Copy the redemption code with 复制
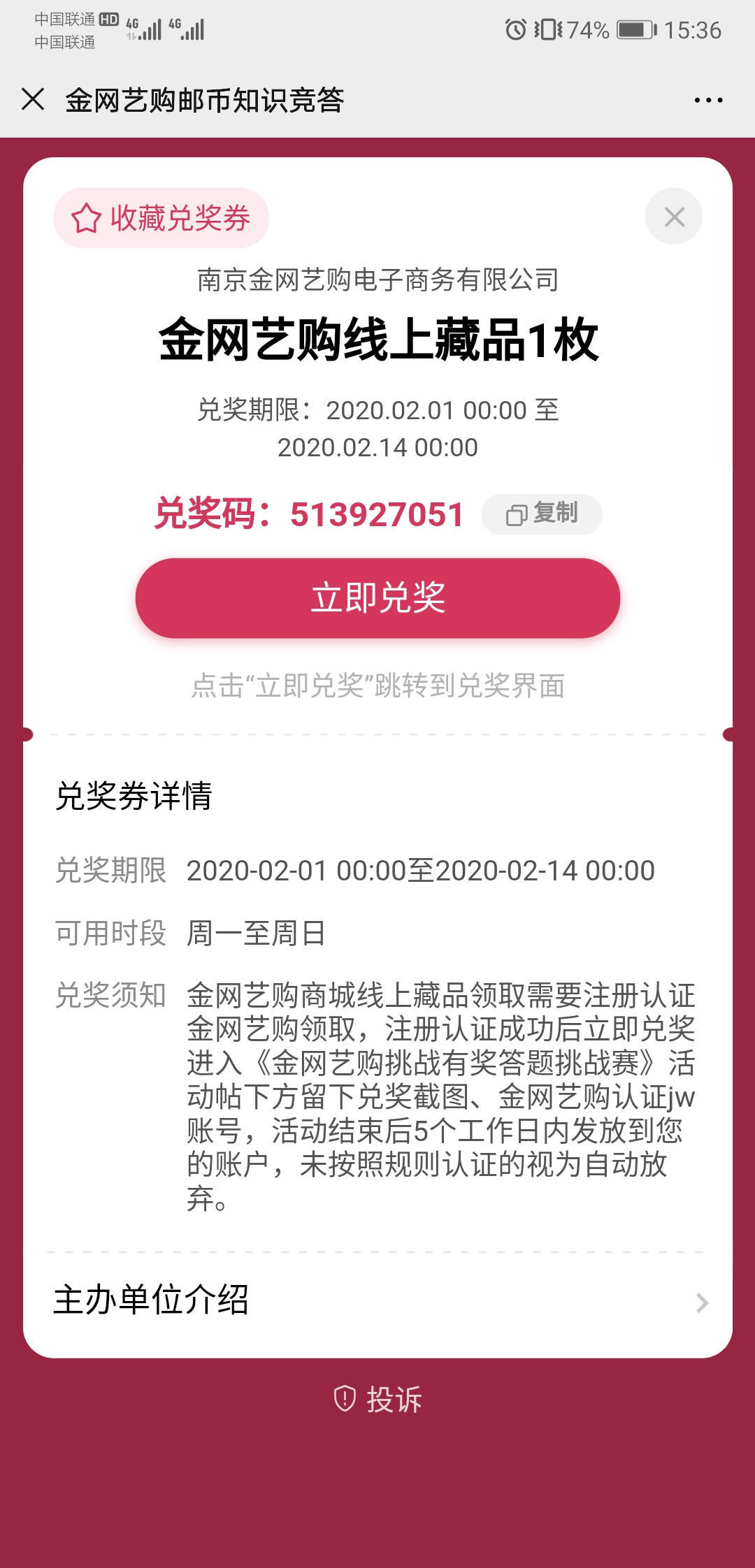755x1568 pixels. [542, 514]
